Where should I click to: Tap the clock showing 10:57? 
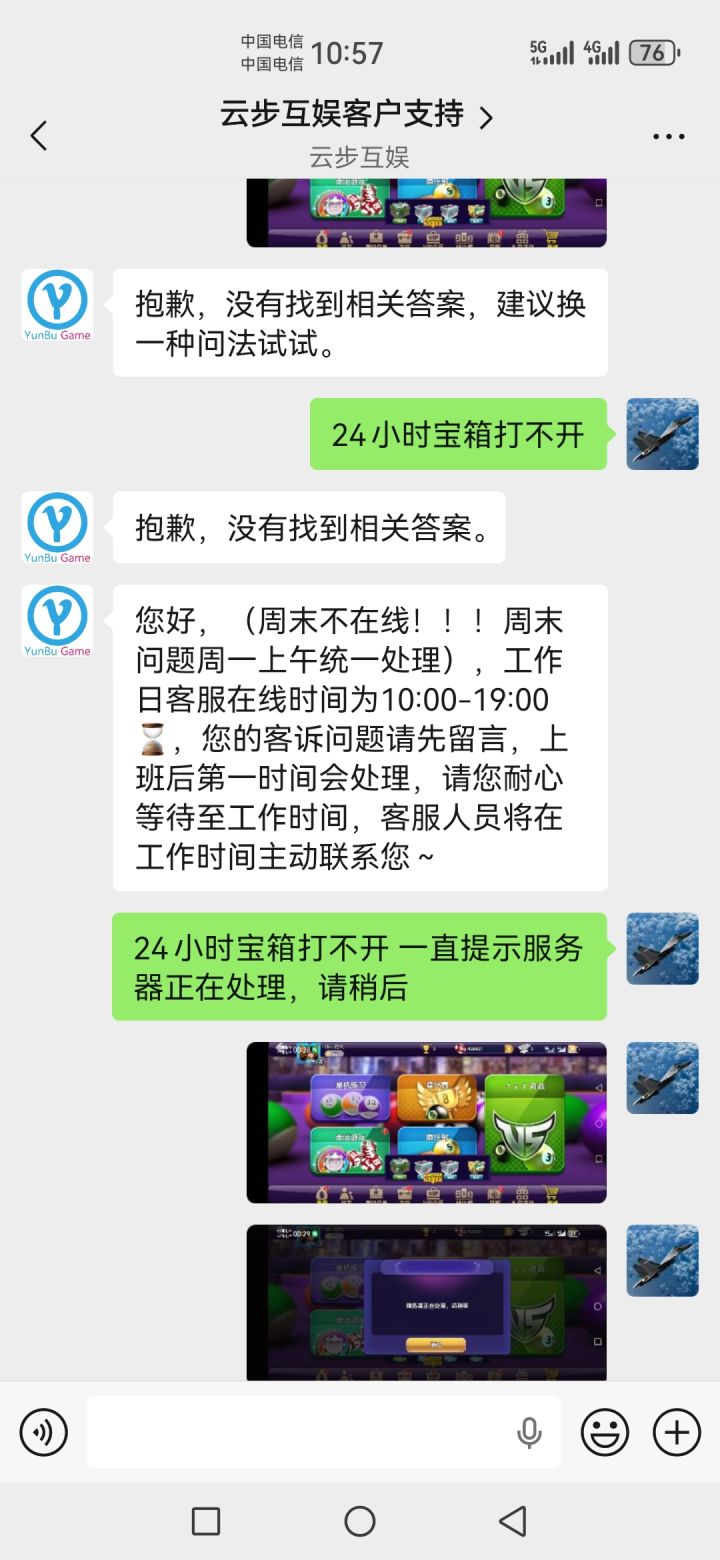[348, 52]
